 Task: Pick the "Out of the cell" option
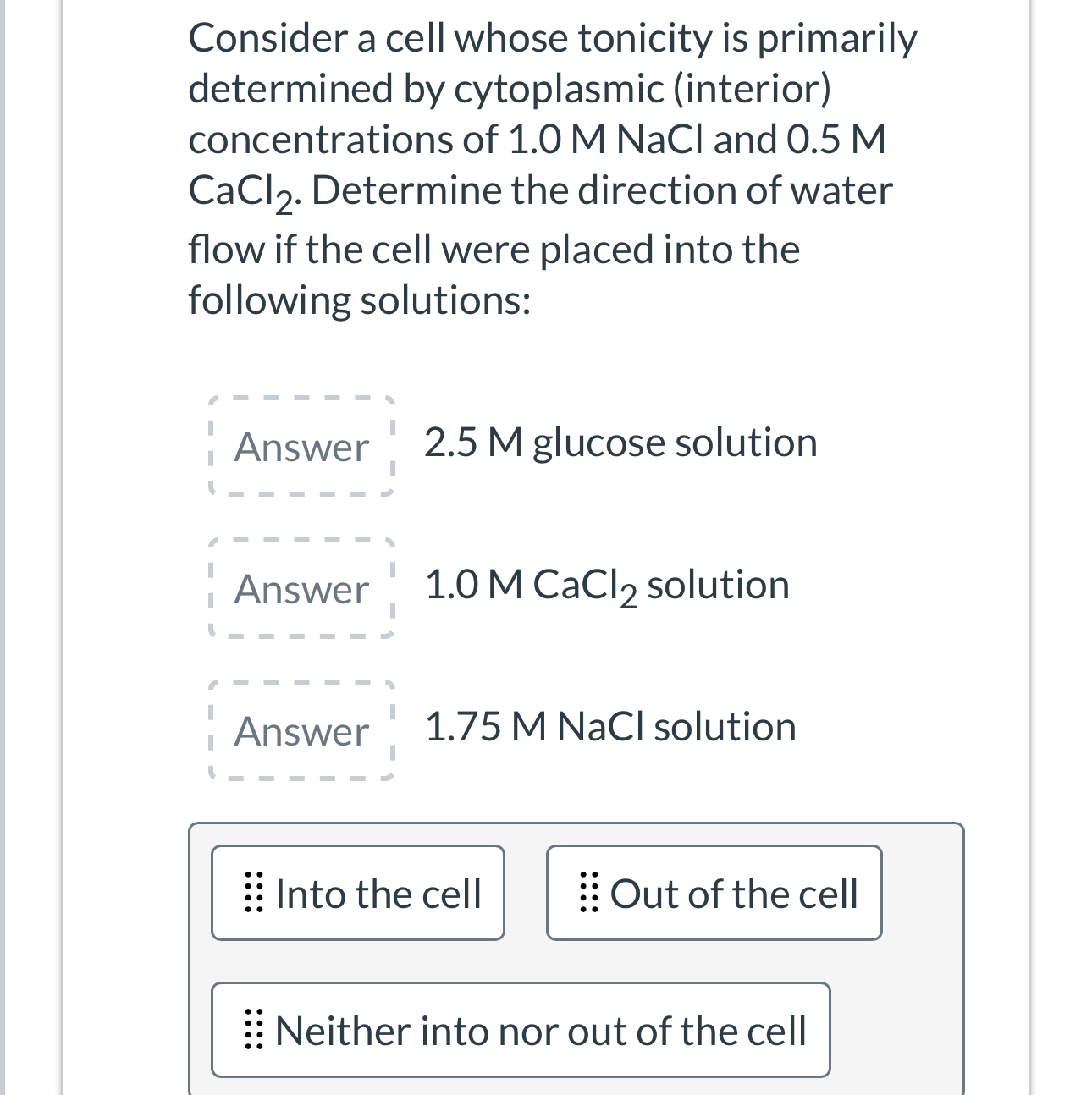point(714,893)
